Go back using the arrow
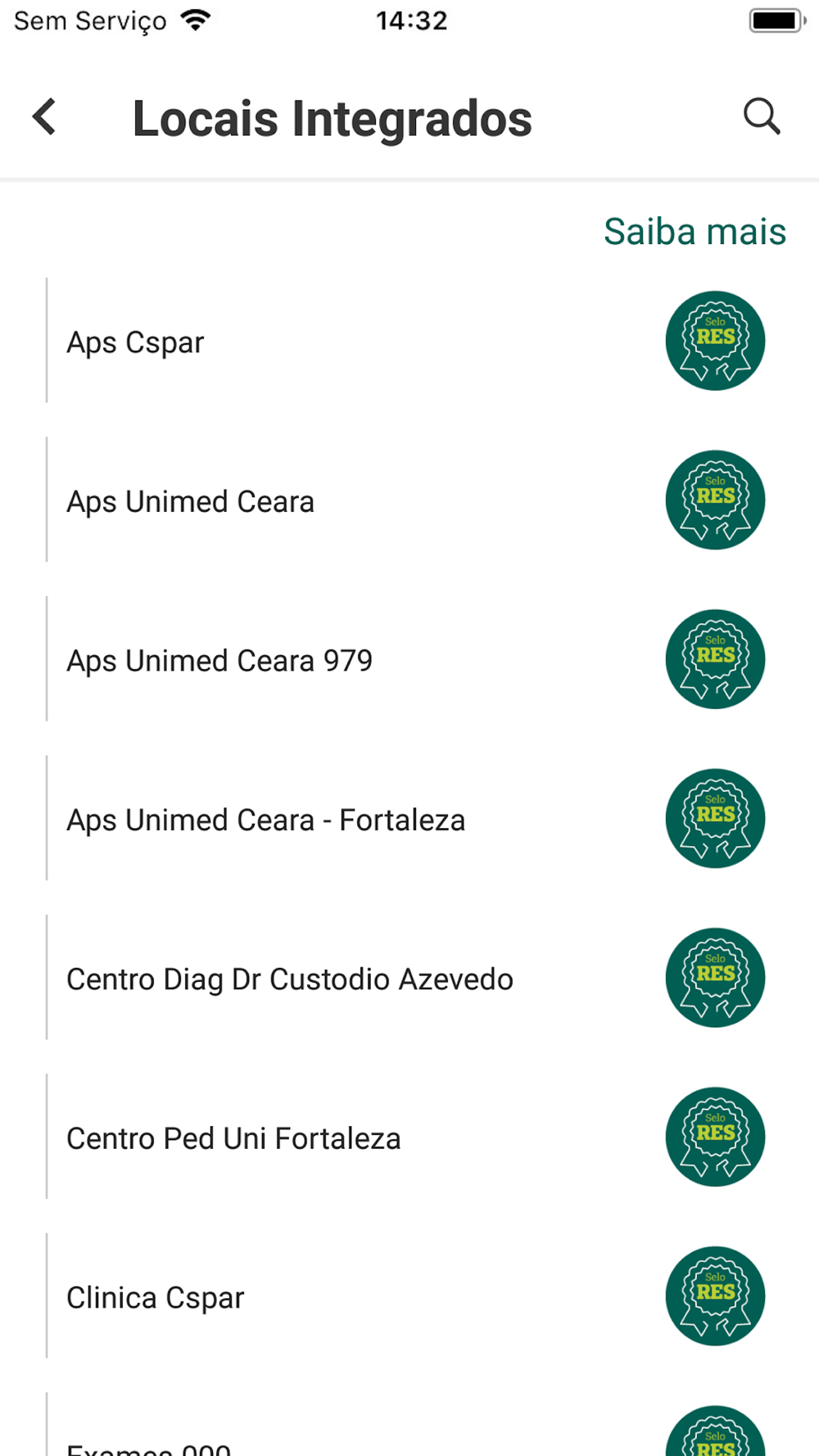819x1456 pixels. (44, 116)
